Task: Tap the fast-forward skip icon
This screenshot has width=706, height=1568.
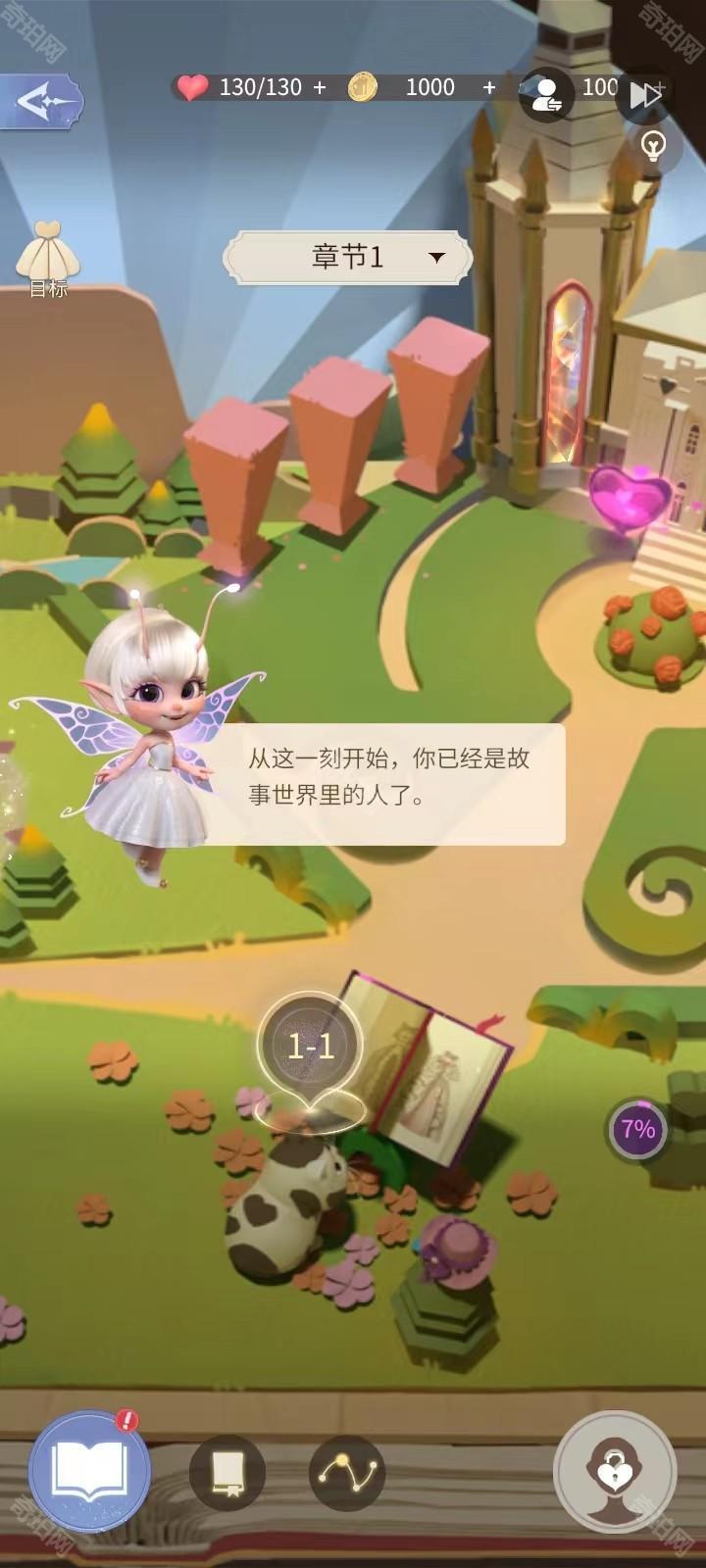Action: pos(646,95)
